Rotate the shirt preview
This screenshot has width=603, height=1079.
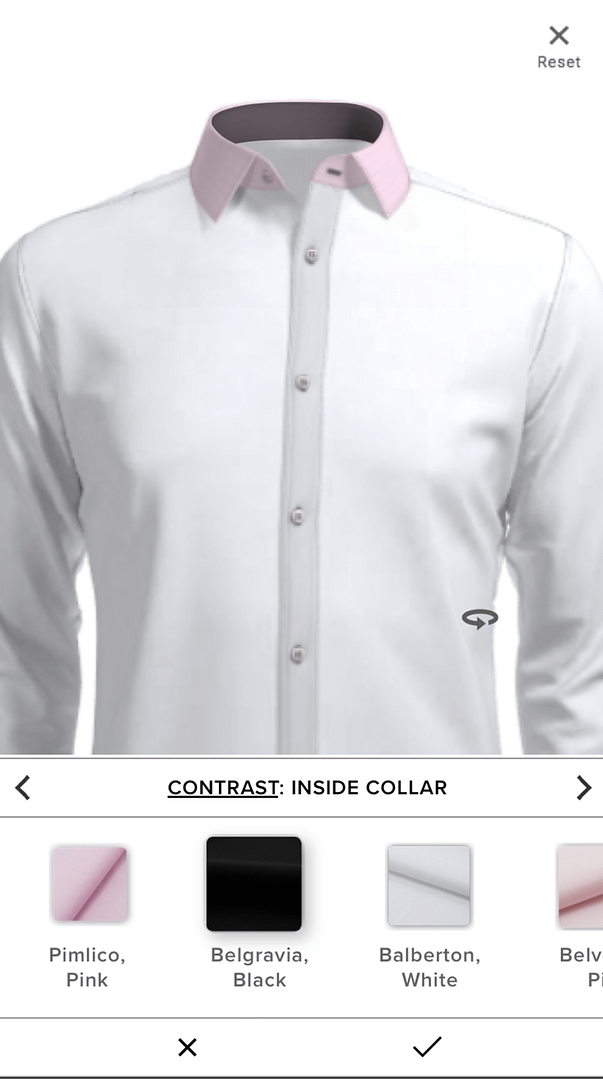point(480,619)
